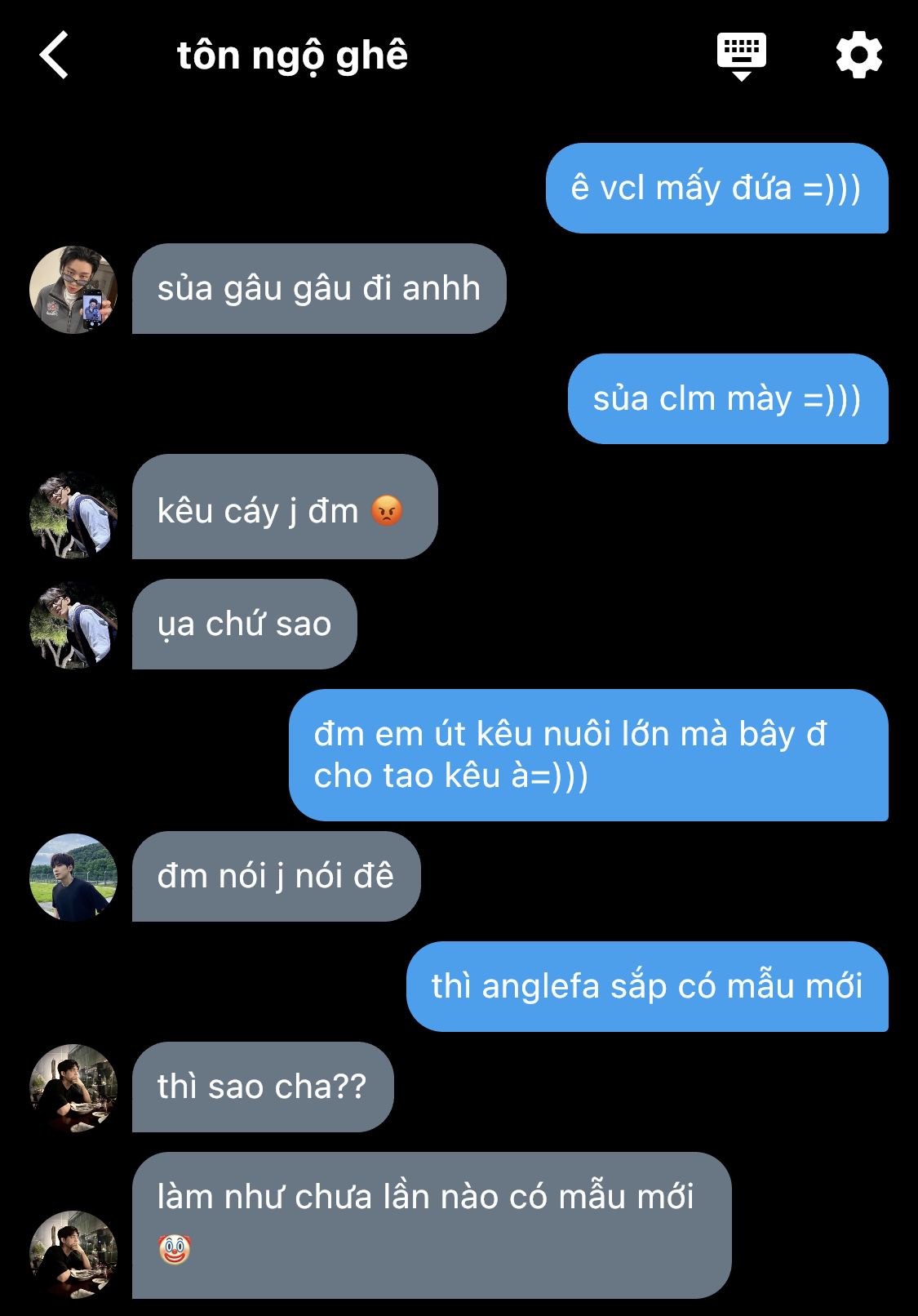Tap the avatar beside "sủa gâu gâu đi anhh"
Image resolution: width=918 pixels, height=1316 pixels.
[x=73, y=290]
